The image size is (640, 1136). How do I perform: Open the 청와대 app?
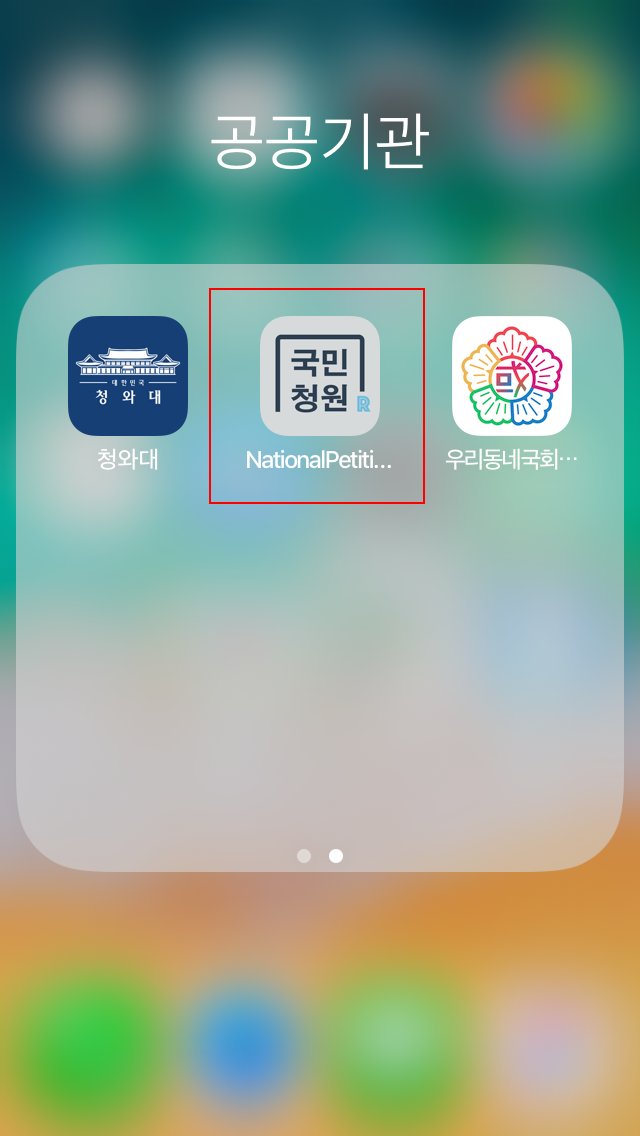click(x=128, y=376)
